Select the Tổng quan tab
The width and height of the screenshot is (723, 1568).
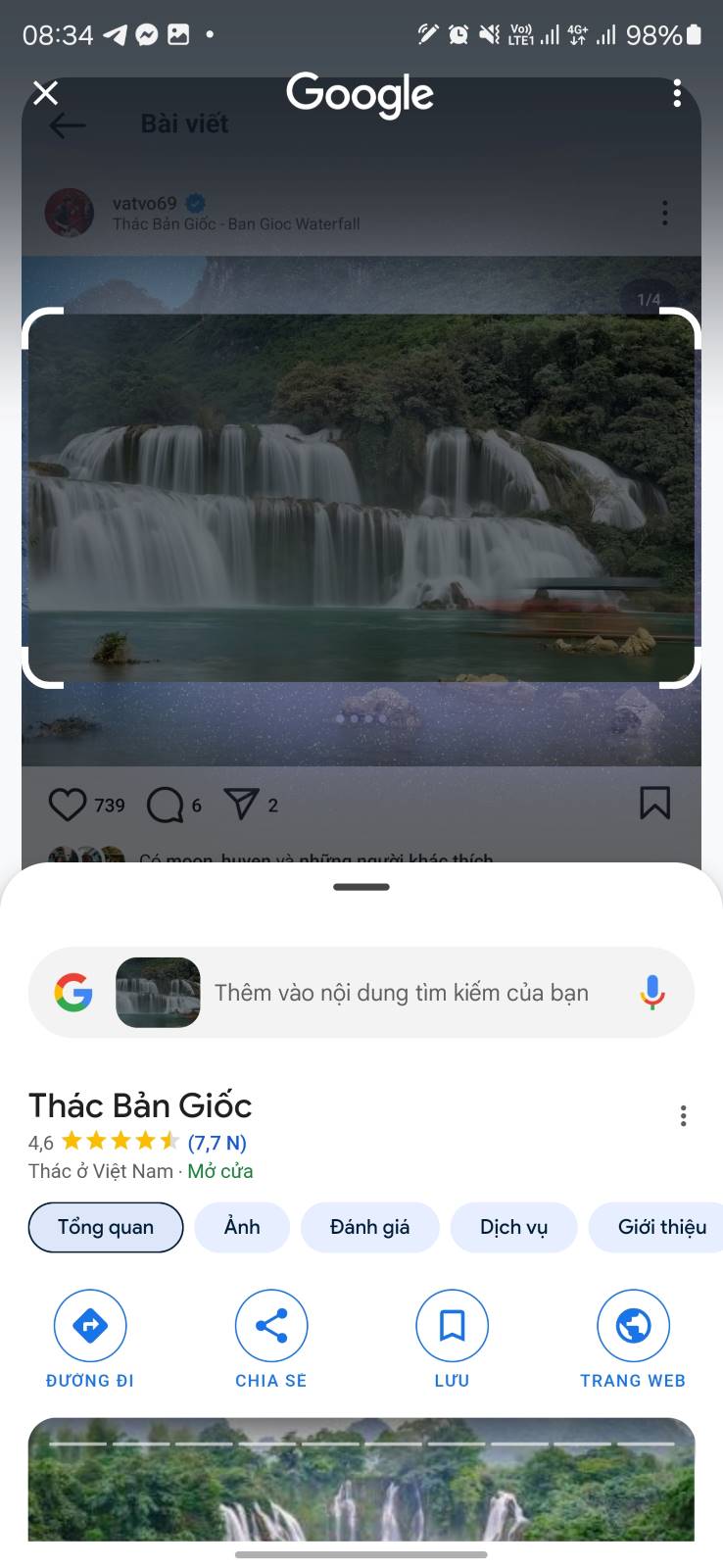(106, 1227)
